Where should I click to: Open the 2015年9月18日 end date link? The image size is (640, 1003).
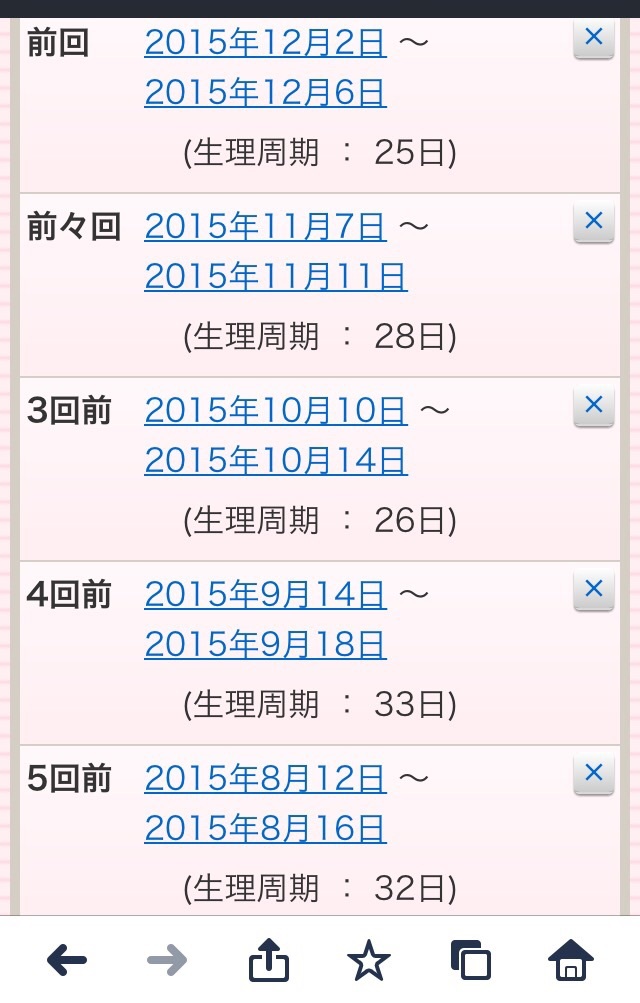(265, 645)
